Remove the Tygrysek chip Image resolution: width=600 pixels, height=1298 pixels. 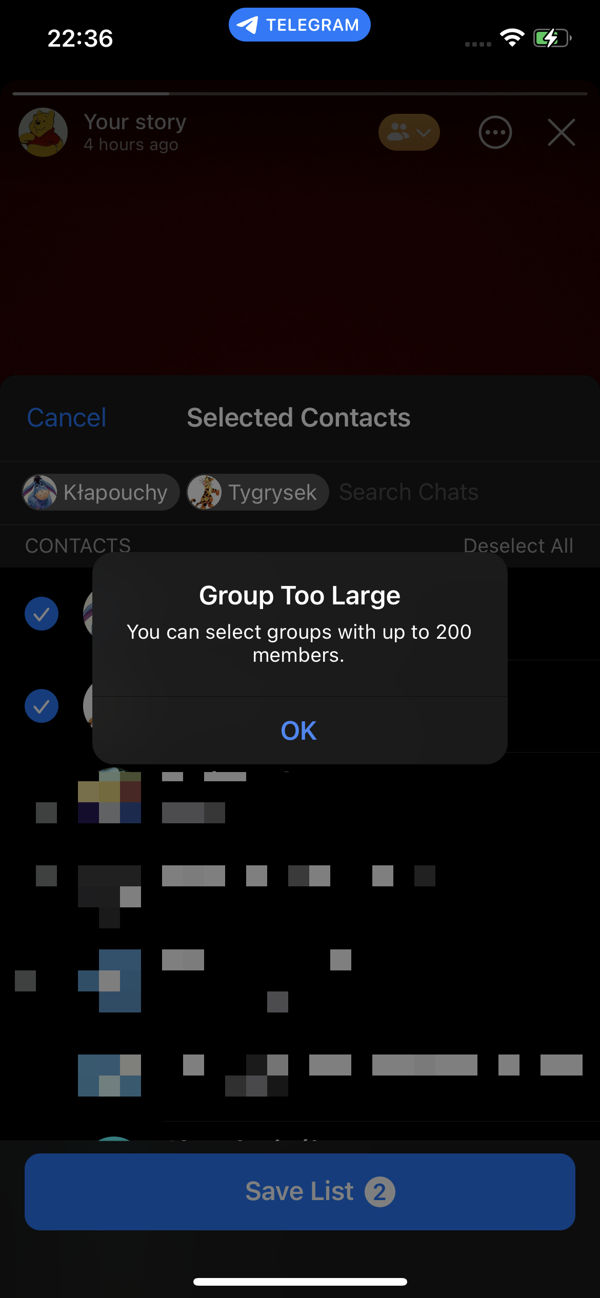click(x=258, y=492)
